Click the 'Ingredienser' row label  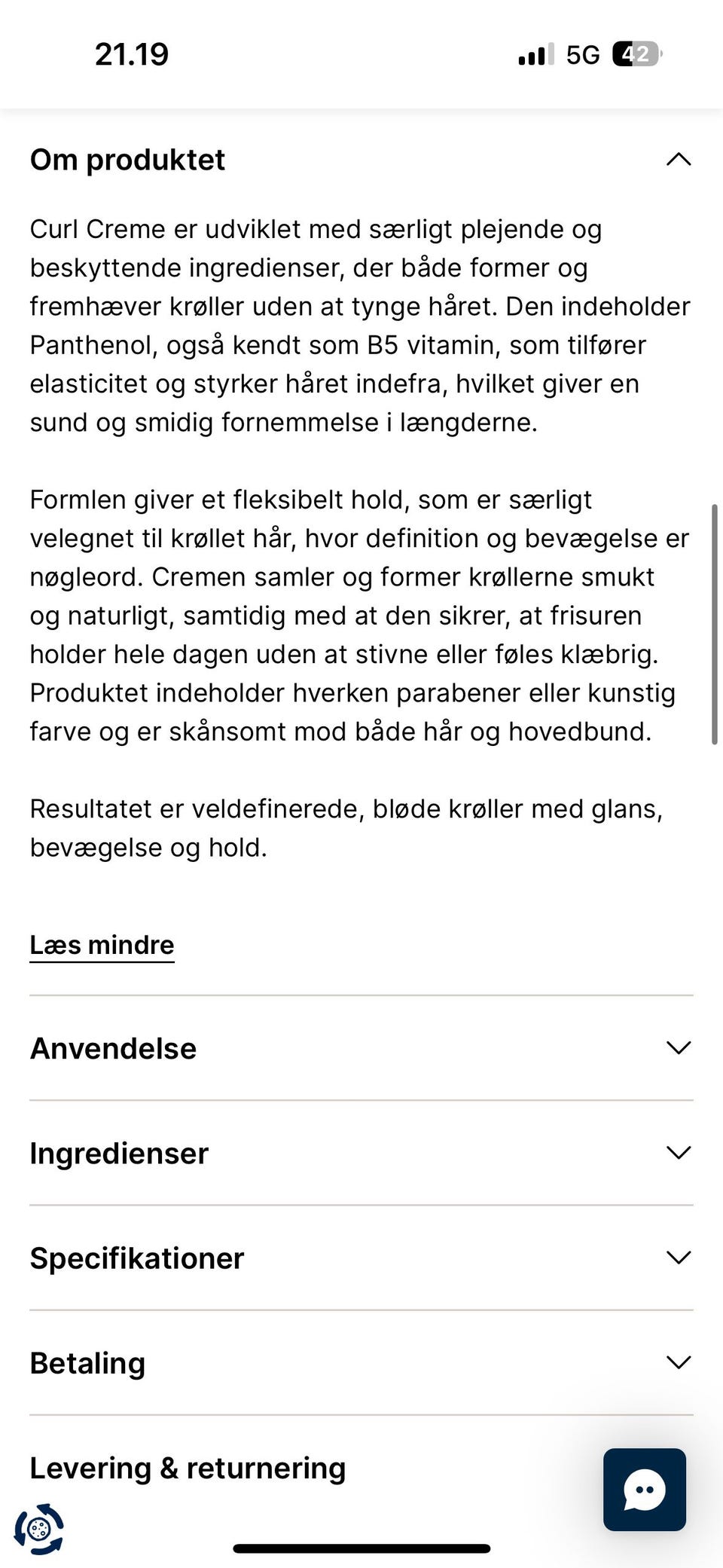click(118, 1152)
